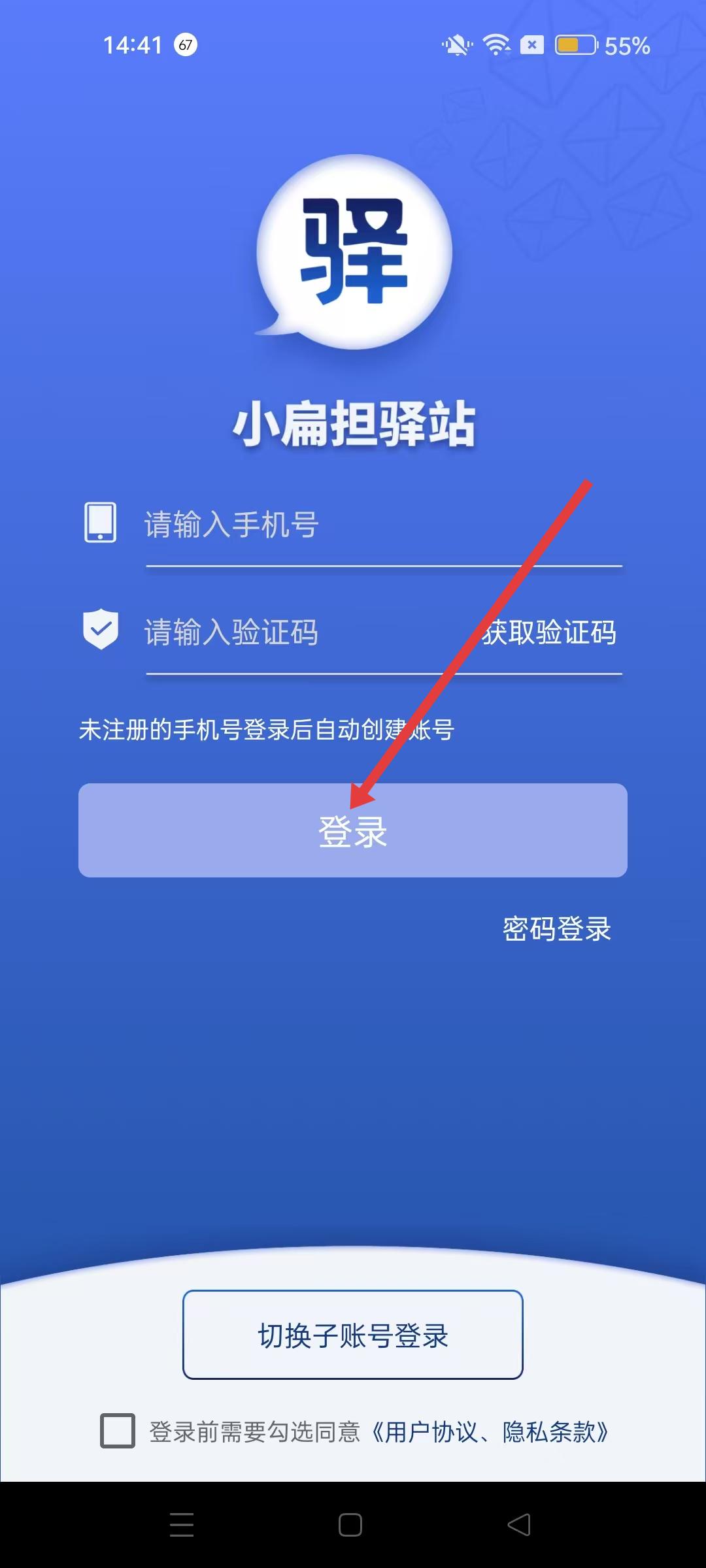The height and width of the screenshot is (1568, 706).
Task: Open 切换子账号登录 sub-account login
Action: click(353, 1335)
